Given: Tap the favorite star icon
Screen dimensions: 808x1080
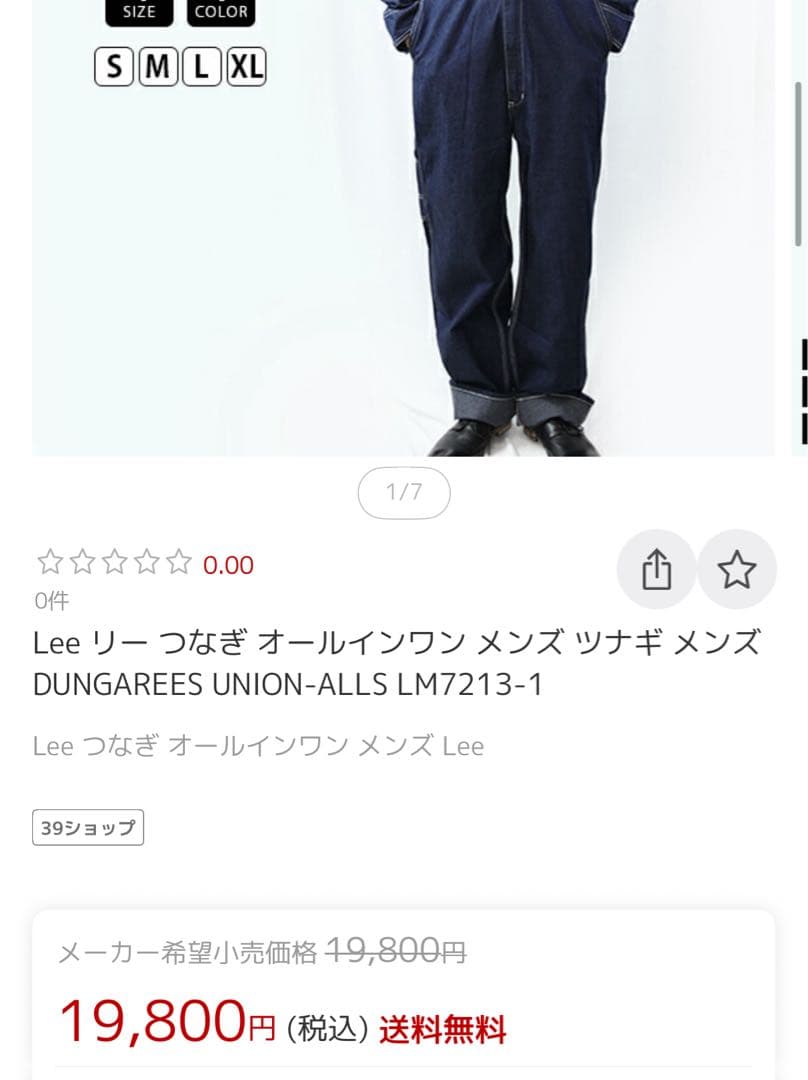Looking at the screenshot, I should click(737, 568).
